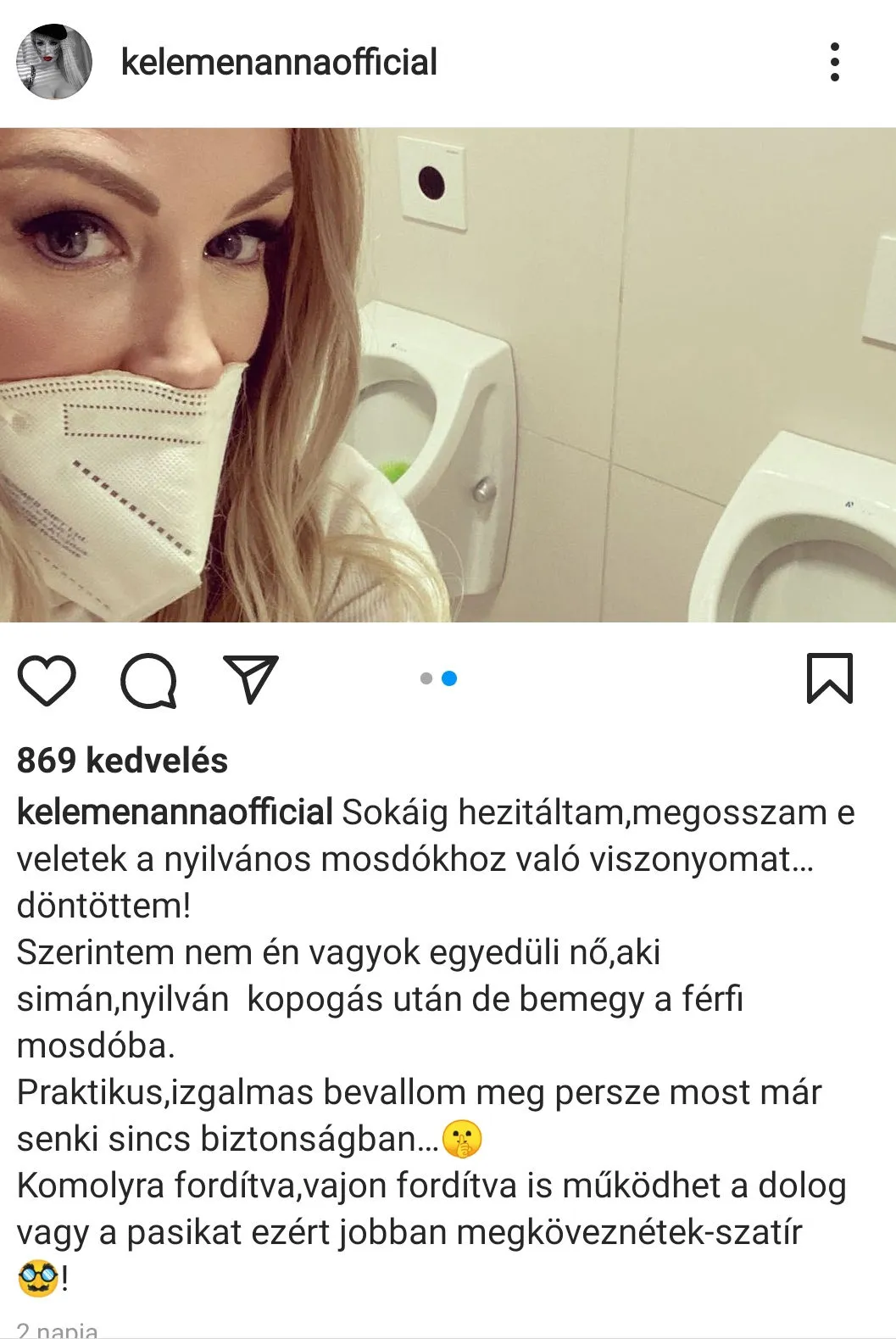Open the profile picture in the post header
This screenshot has width=896, height=1339.
tap(54, 62)
